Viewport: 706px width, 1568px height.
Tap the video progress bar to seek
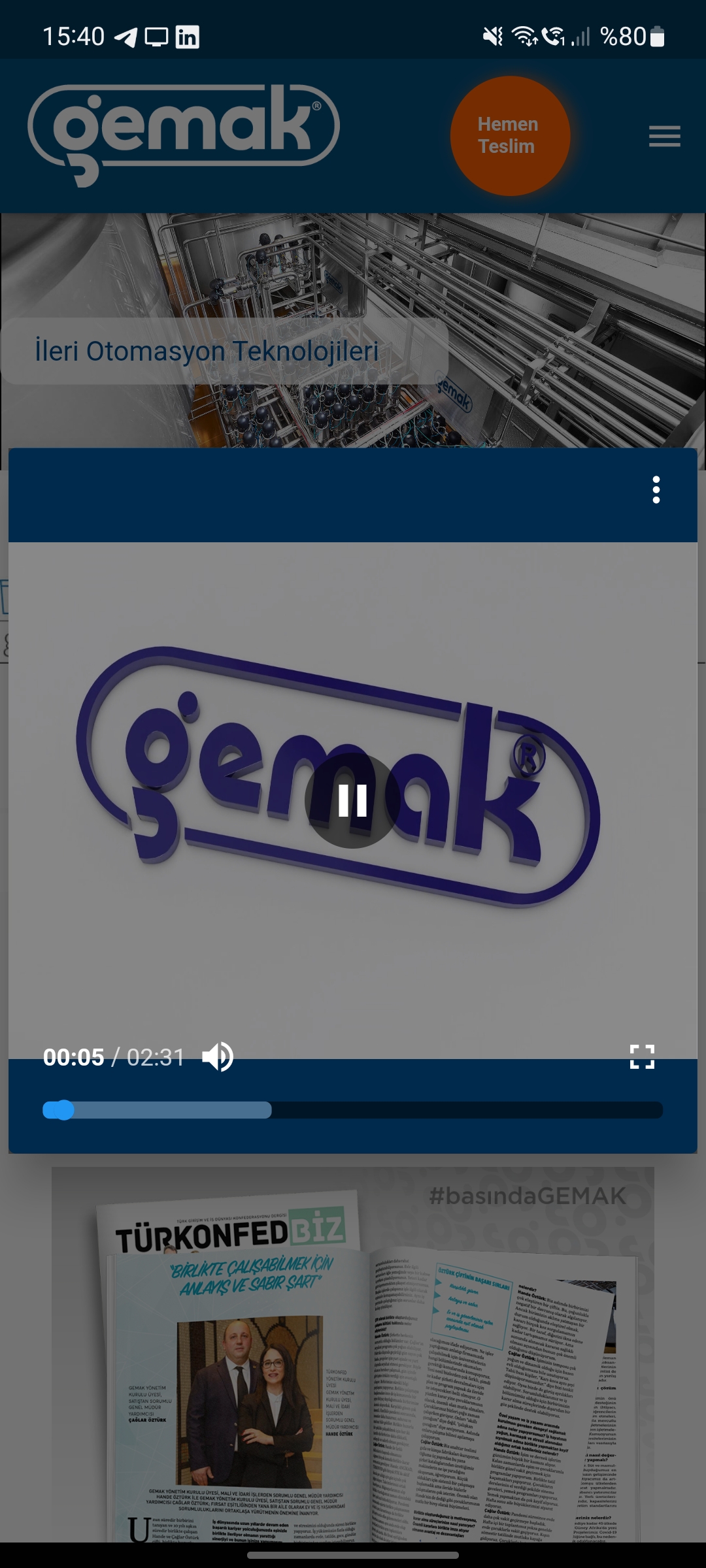(x=352, y=1110)
